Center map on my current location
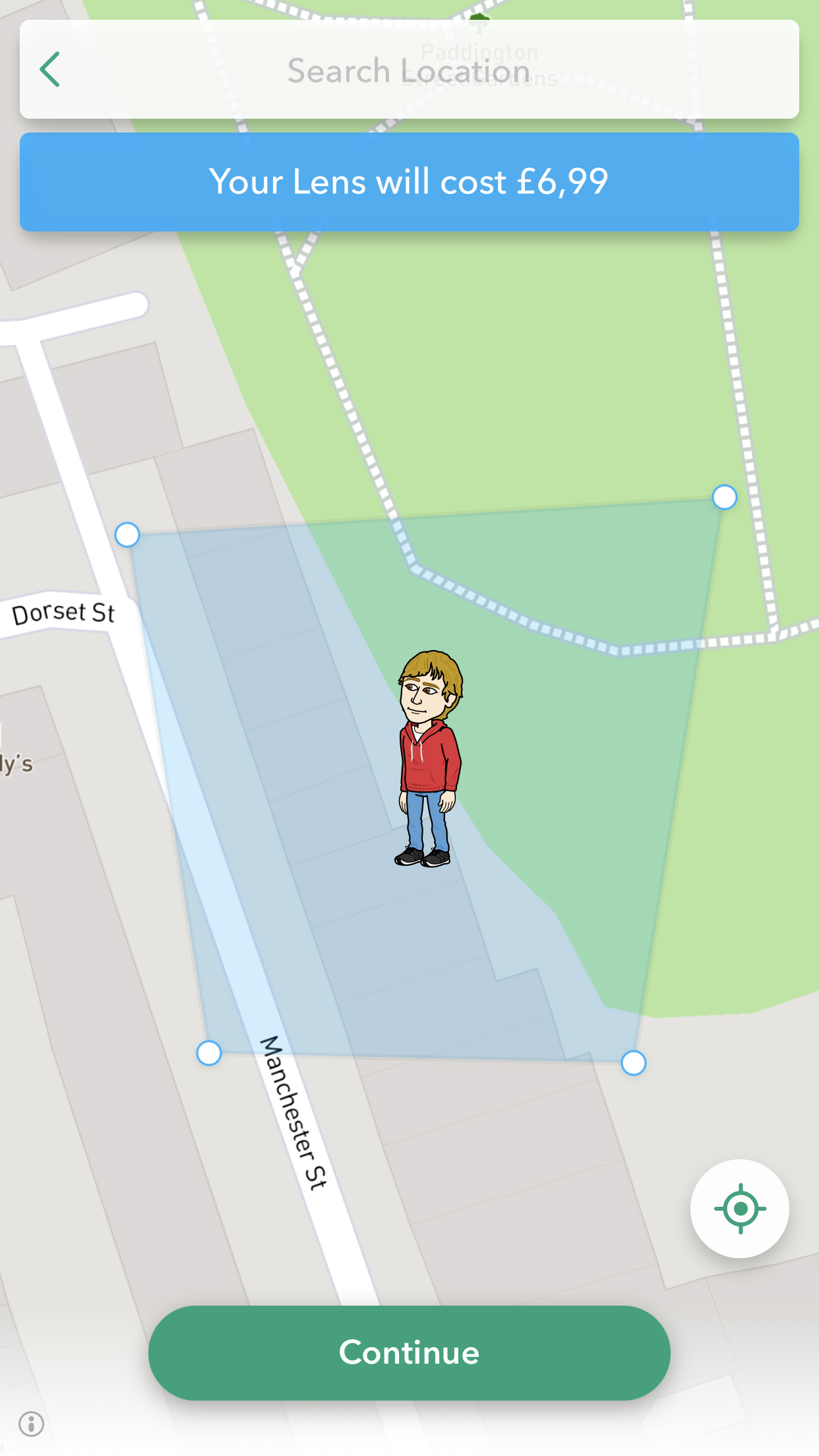Screen dimensions: 819x1456 pos(740,1208)
